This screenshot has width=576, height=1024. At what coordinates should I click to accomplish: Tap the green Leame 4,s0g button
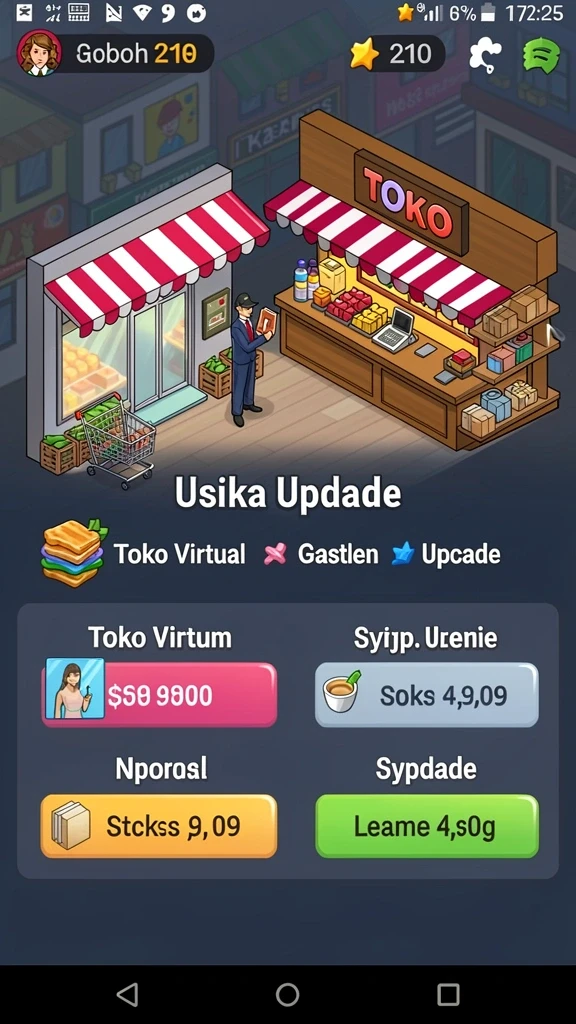point(427,826)
